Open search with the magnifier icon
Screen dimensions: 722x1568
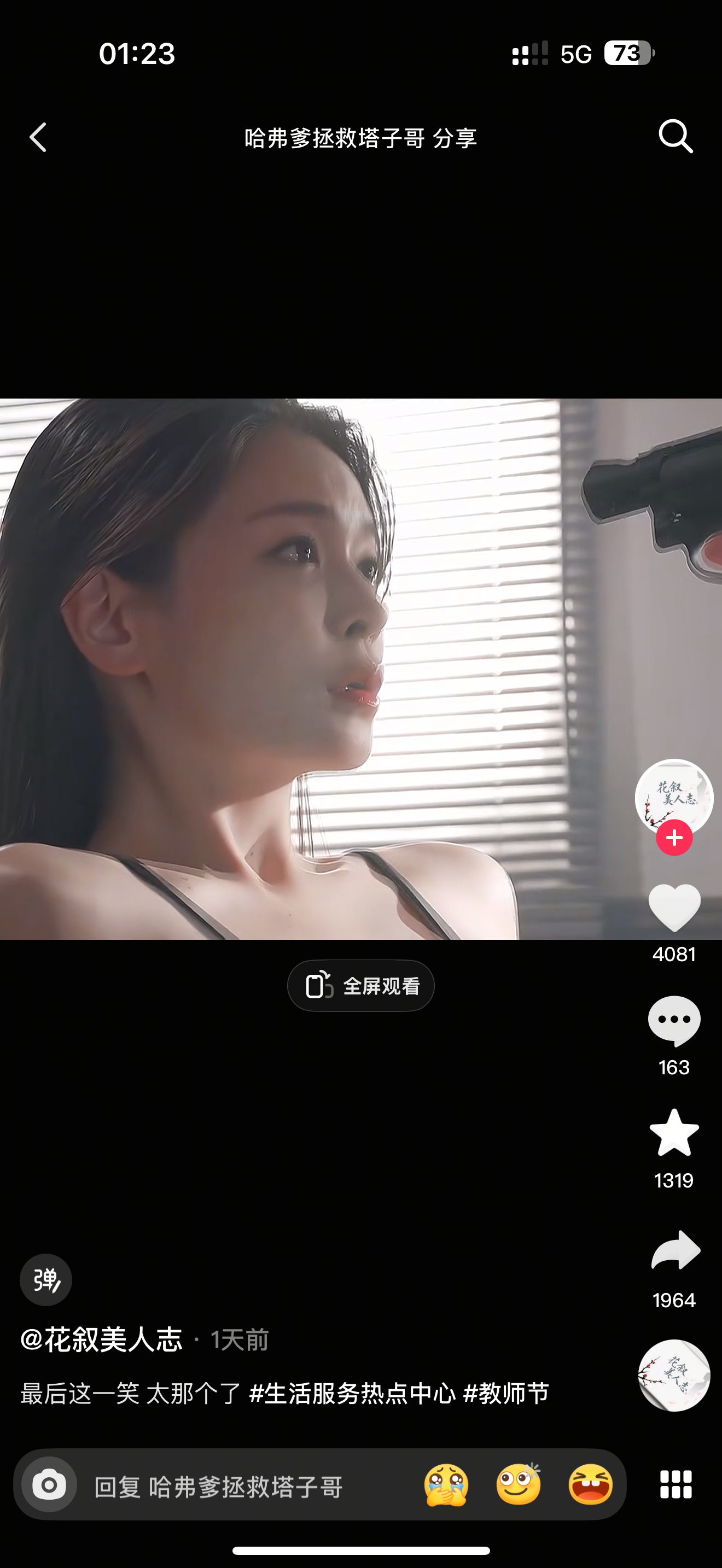pos(675,136)
